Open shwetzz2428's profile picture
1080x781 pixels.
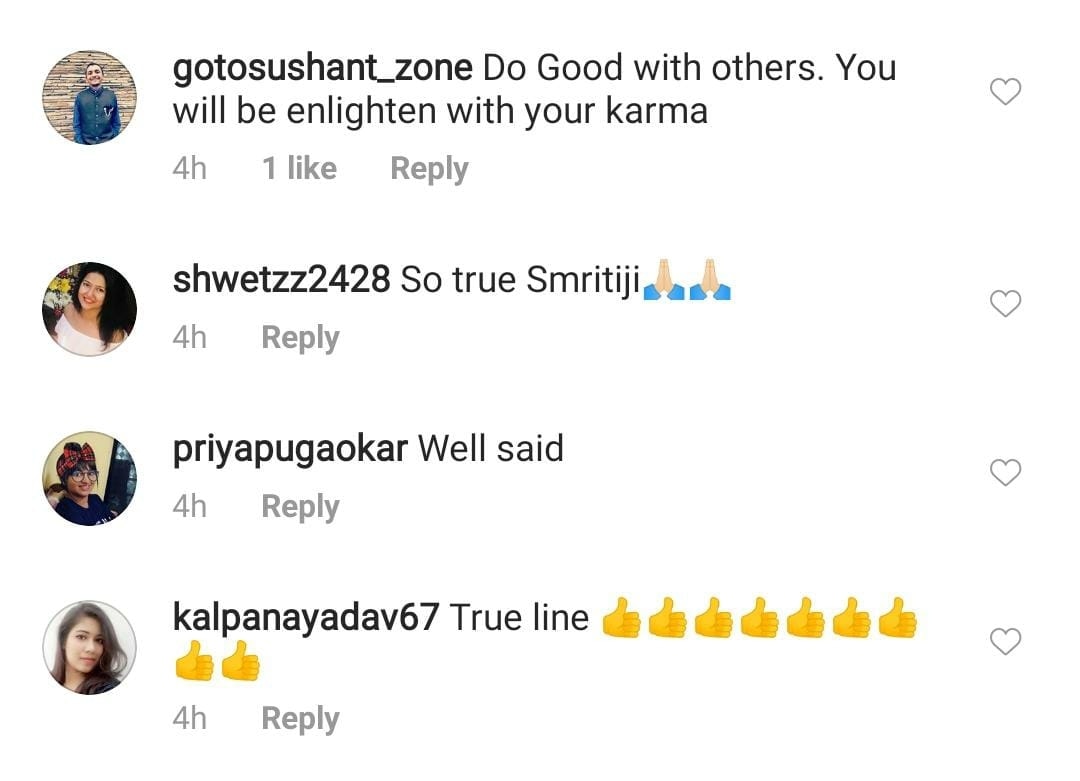[x=89, y=309]
